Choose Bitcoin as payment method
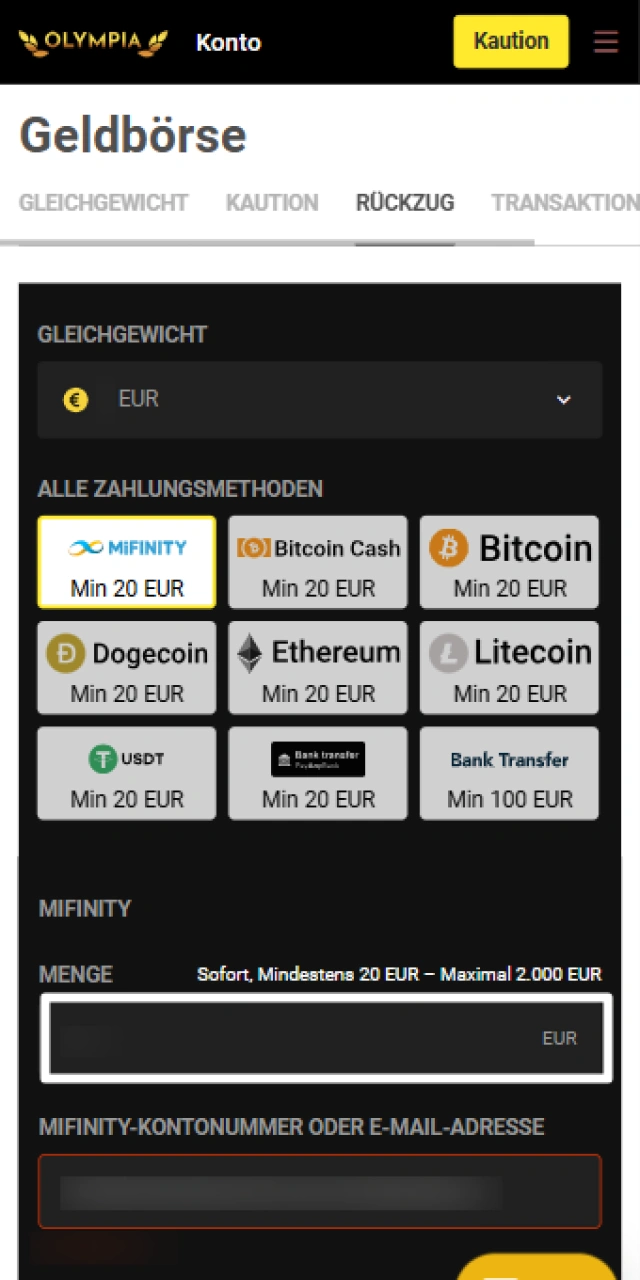 pyautogui.click(x=509, y=562)
